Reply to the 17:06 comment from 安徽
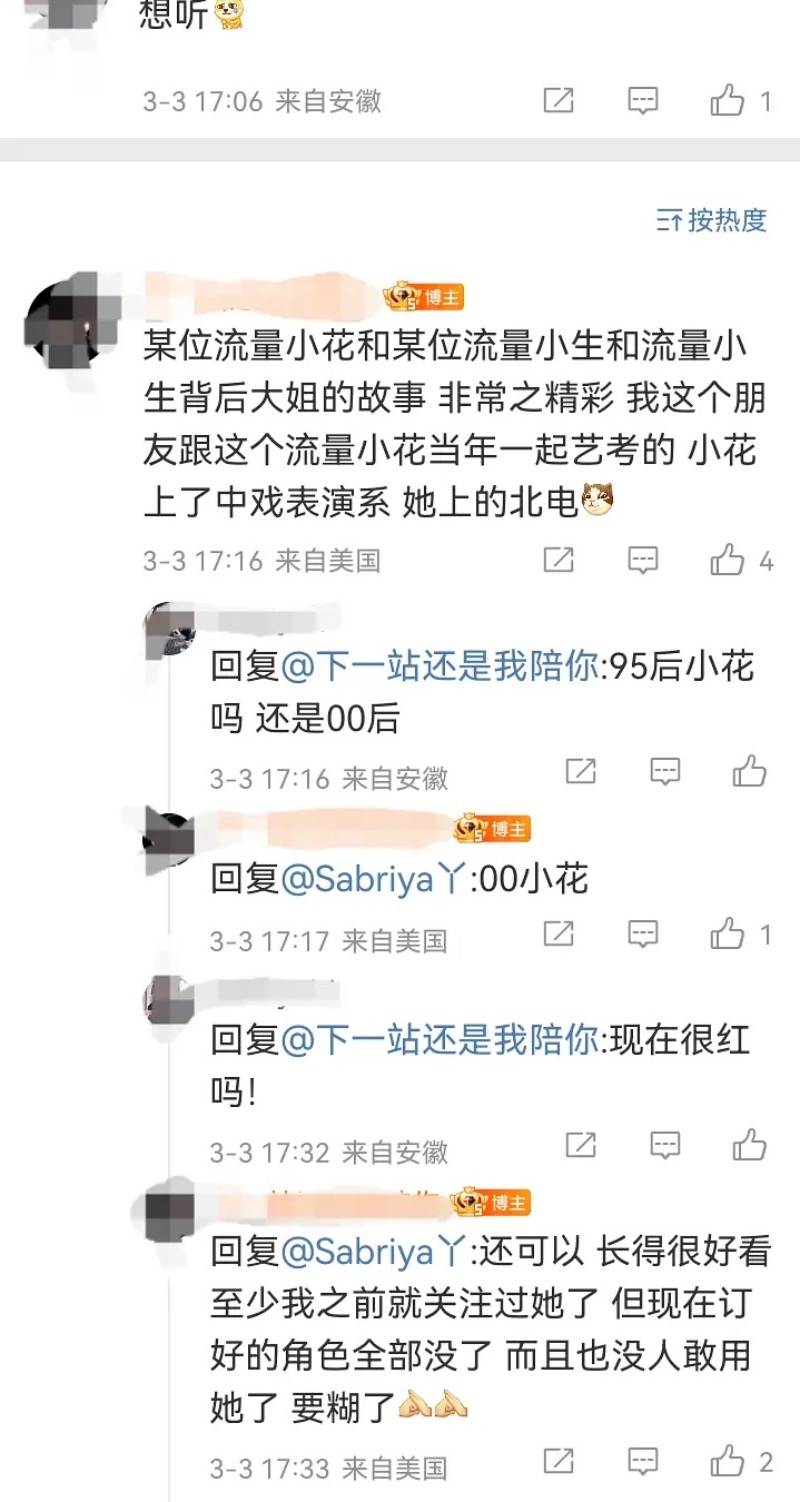Image resolution: width=800 pixels, height=1502 pixels. coord(643,101)
